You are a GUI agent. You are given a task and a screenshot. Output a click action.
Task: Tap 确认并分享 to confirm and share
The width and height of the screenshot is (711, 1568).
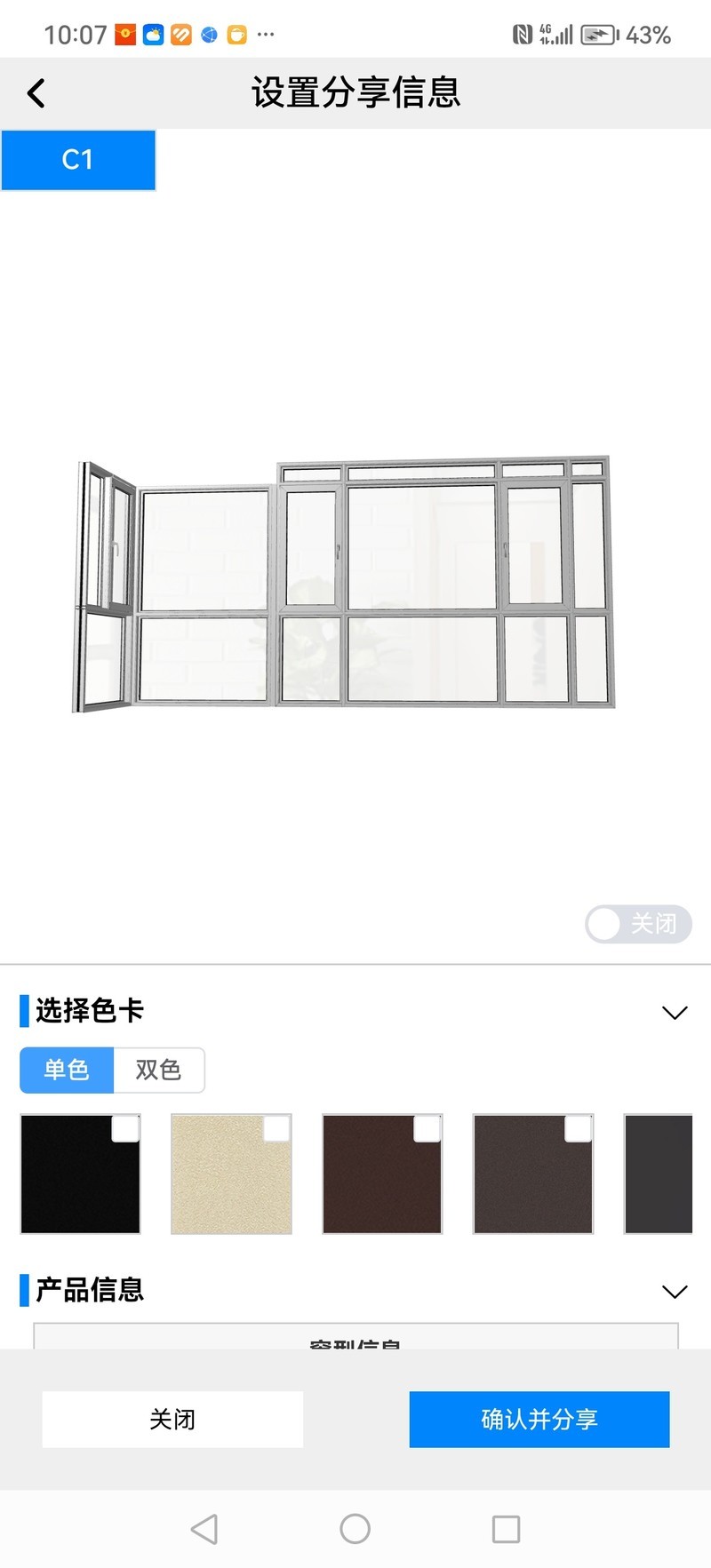click(539, 1419)
